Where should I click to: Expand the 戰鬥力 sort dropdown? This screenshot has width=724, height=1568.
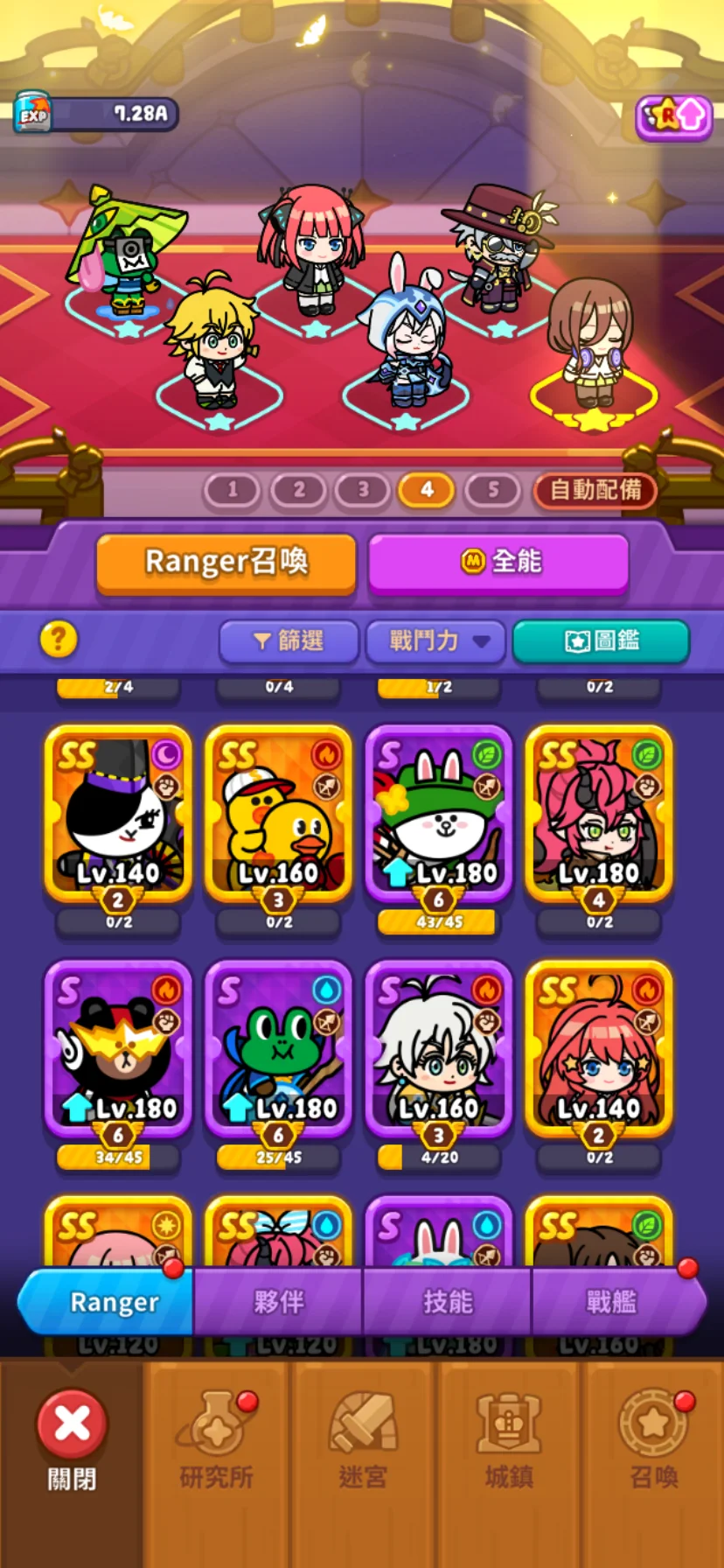tap(435, 641)
